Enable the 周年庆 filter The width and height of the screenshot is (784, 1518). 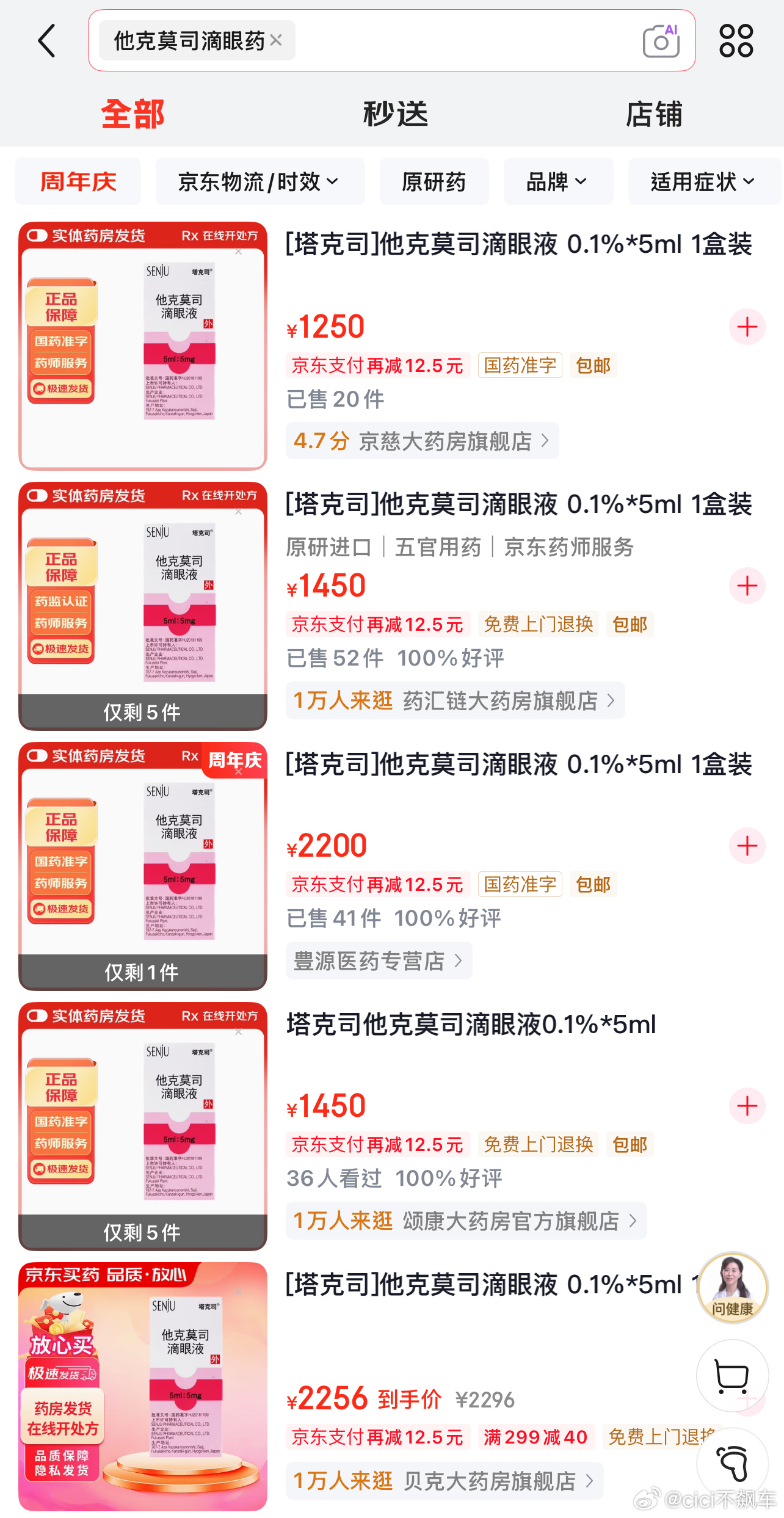click(x=78, y=181)
